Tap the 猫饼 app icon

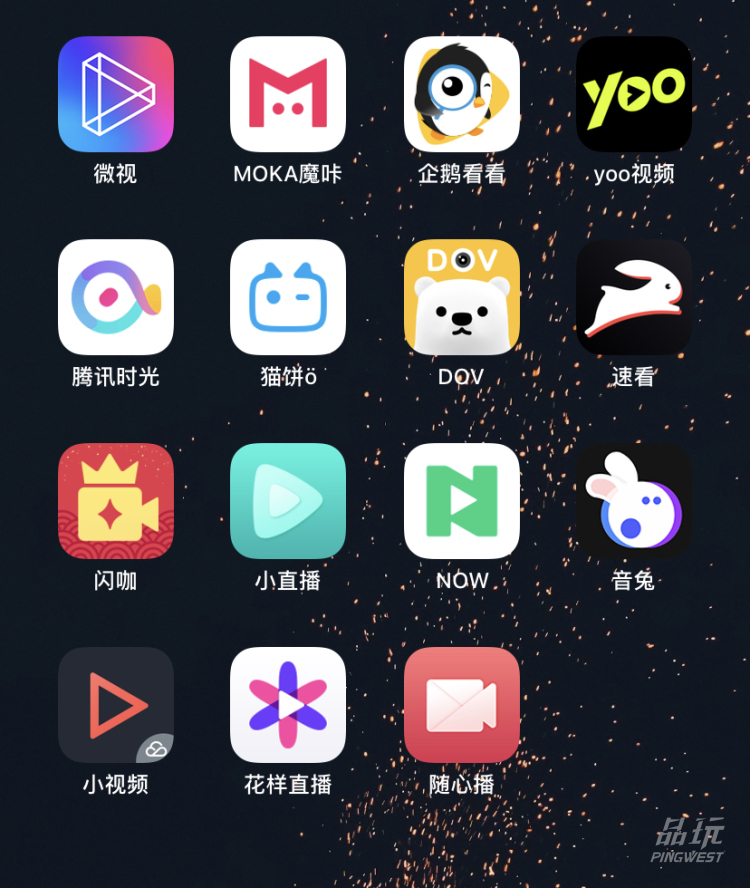click(288, 297)
